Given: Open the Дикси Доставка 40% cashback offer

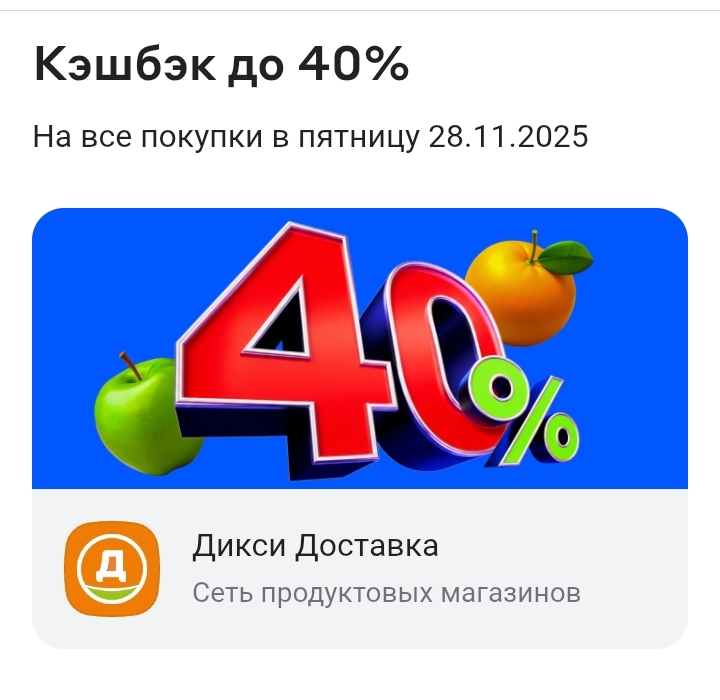Looking at the screenshot, I should click(360, 428).
